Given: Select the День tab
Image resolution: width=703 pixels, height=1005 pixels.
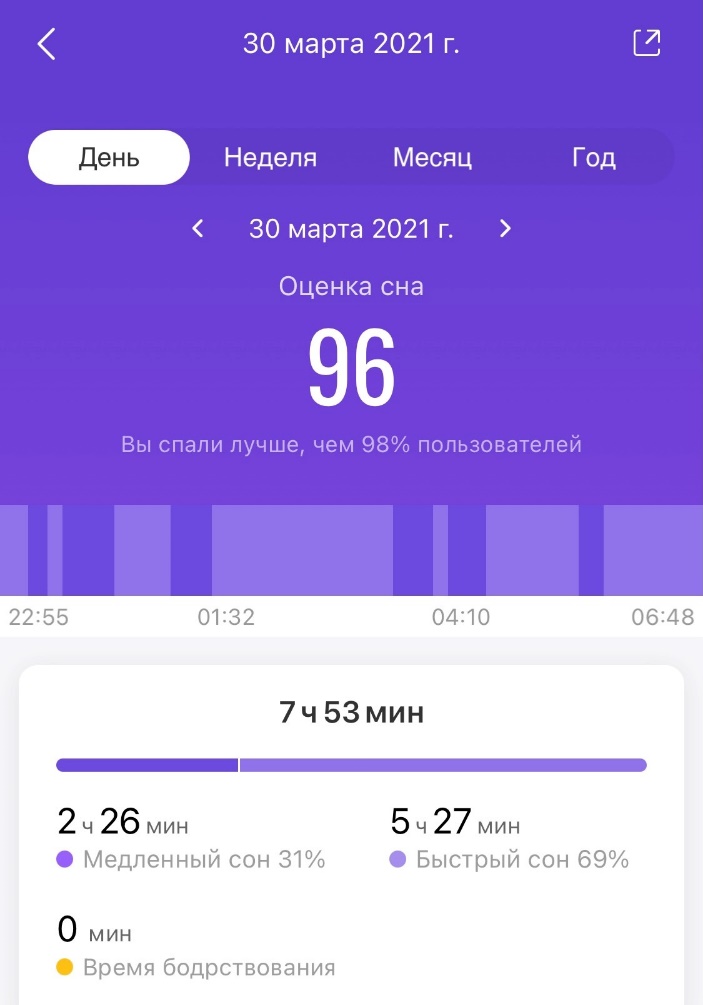Looking at the screenshot, I should [109, 158].
